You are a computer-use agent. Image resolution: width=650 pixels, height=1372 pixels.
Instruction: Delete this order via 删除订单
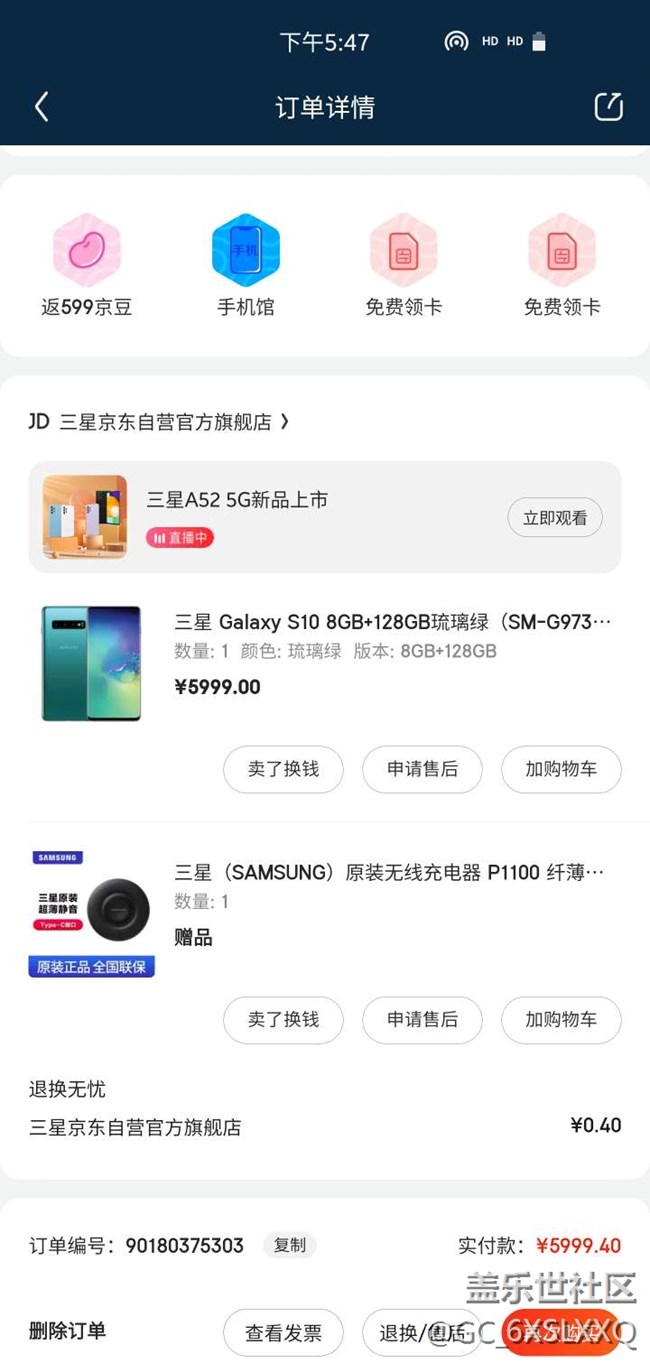(67, 1331)
